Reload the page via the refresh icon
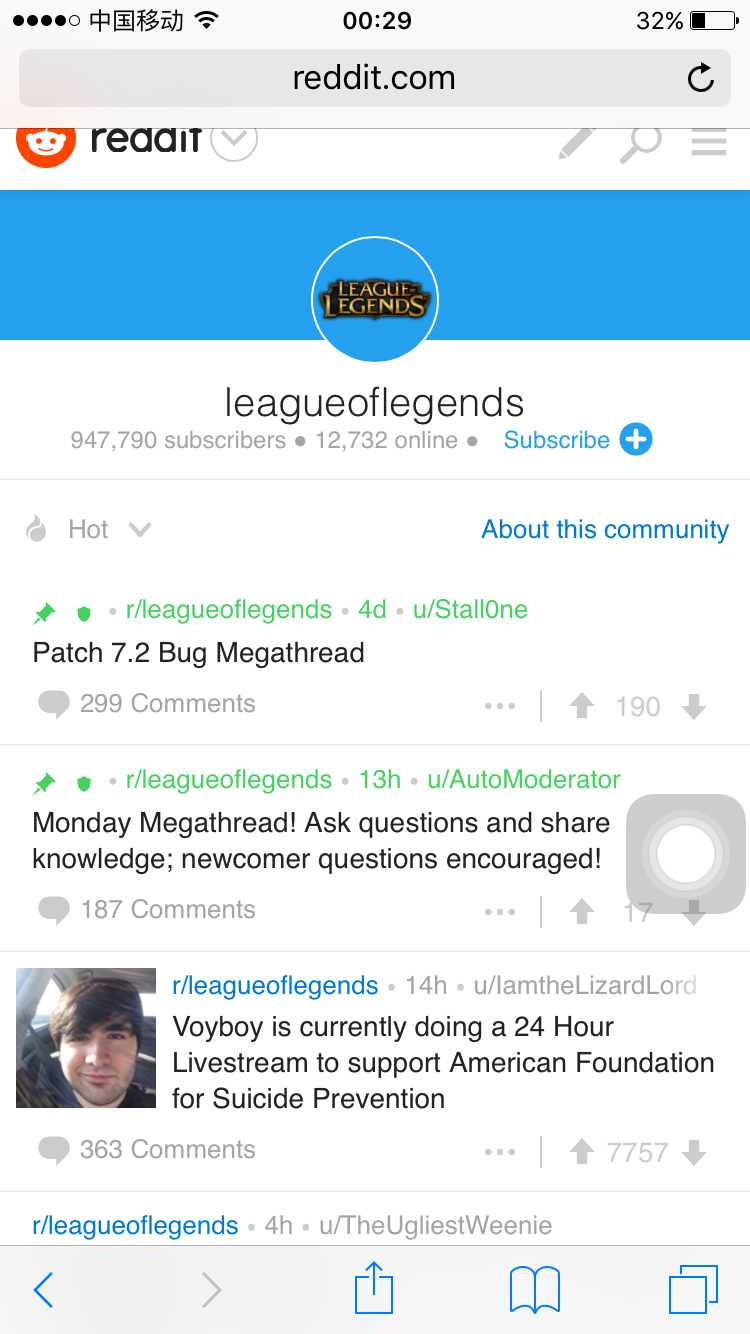The image size is (750, 1334). tap(701, 79)
